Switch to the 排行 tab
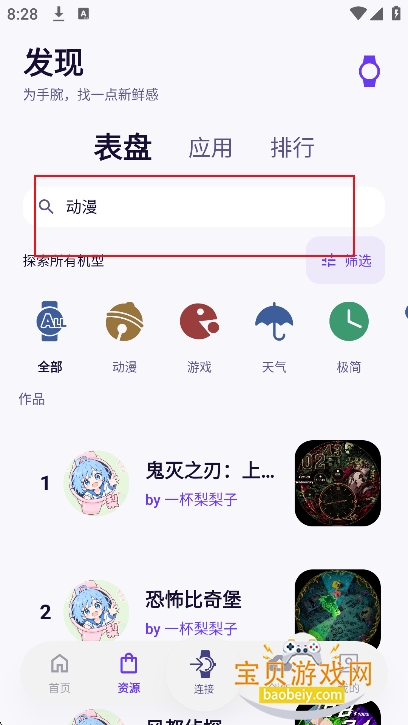 coord(292,147)
